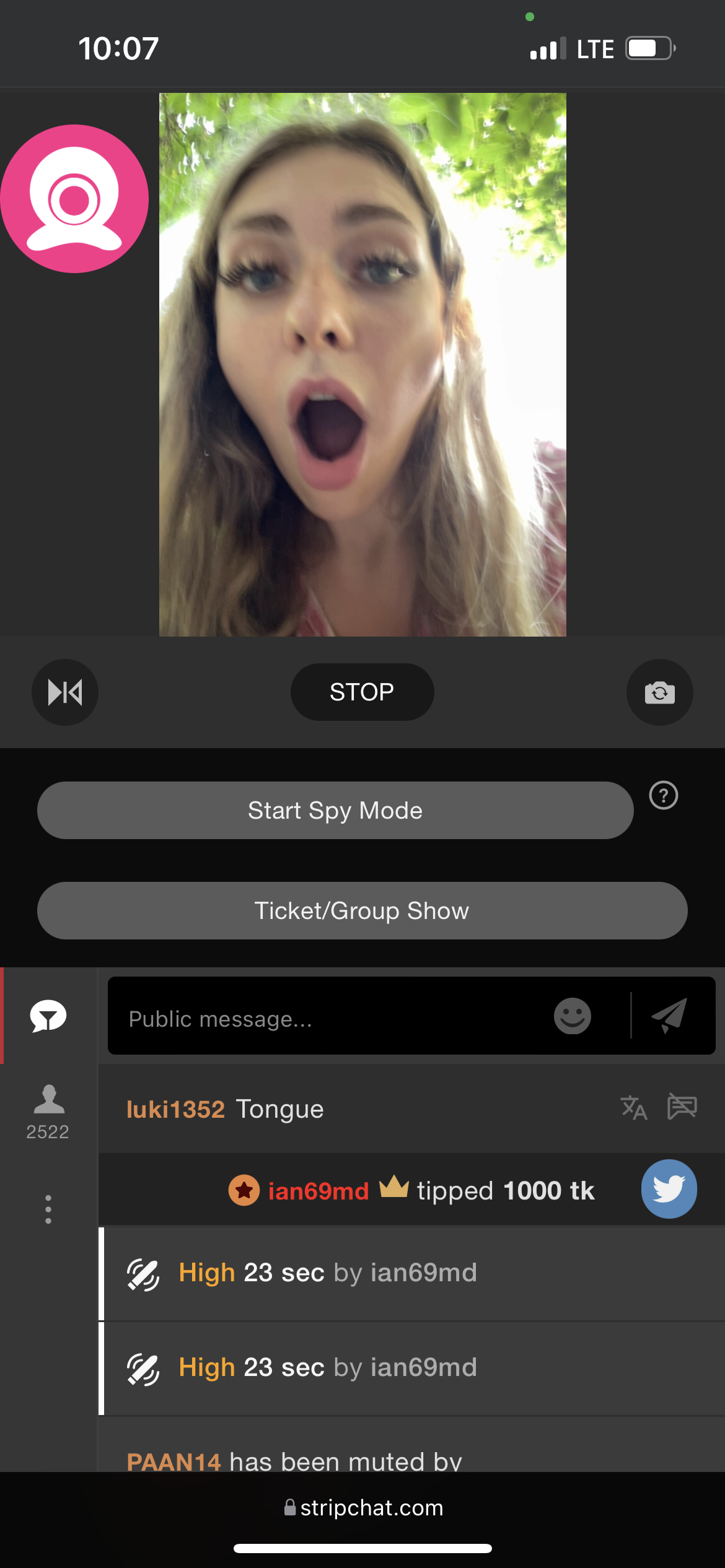Open ian69md's user profile

(318, 1191)
